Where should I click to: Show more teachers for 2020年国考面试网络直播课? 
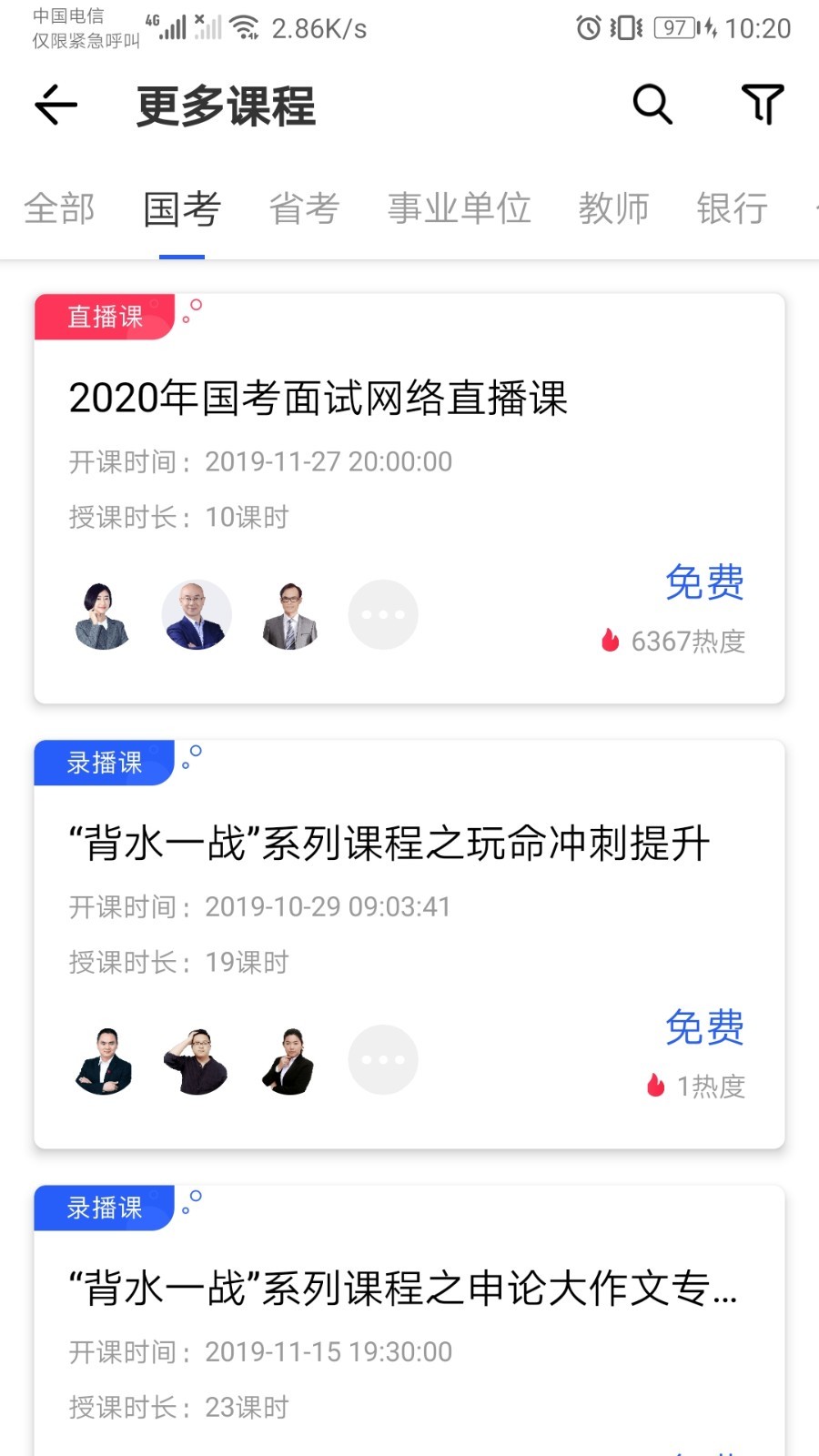[382, 614]
